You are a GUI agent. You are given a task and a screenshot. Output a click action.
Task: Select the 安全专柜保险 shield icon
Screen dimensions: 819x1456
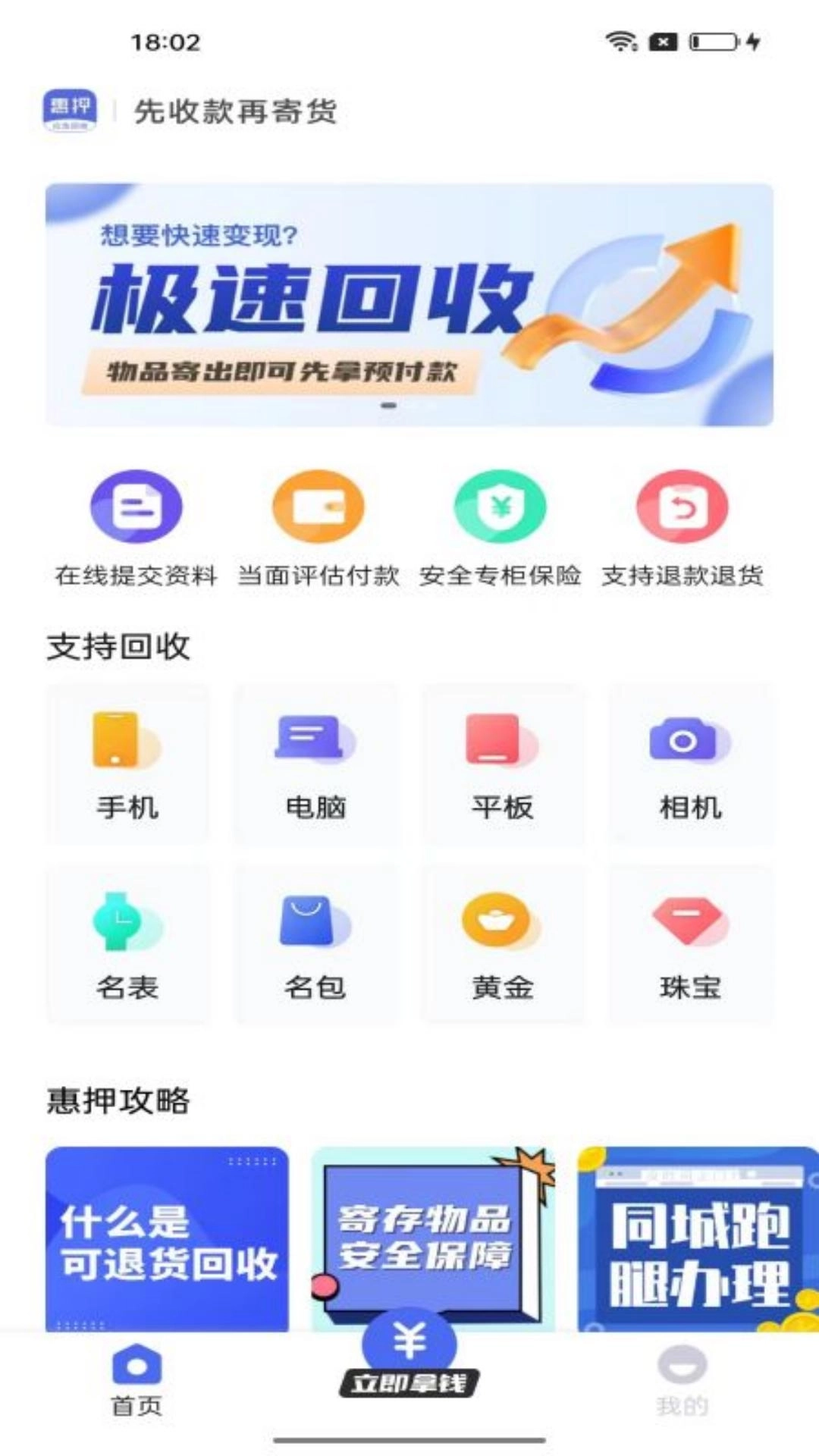point(500,507)
